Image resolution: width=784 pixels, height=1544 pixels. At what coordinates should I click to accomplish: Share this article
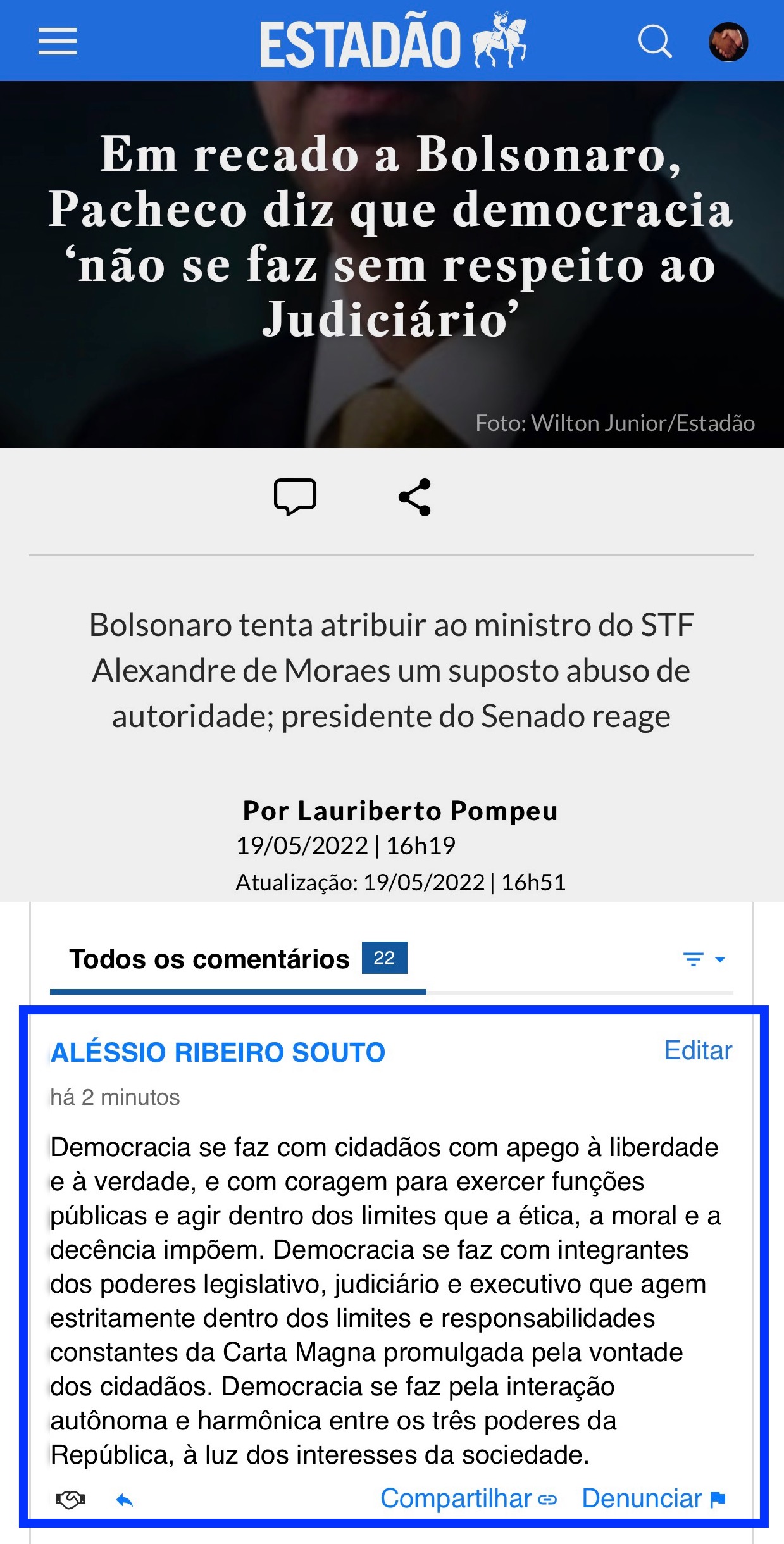415,497
